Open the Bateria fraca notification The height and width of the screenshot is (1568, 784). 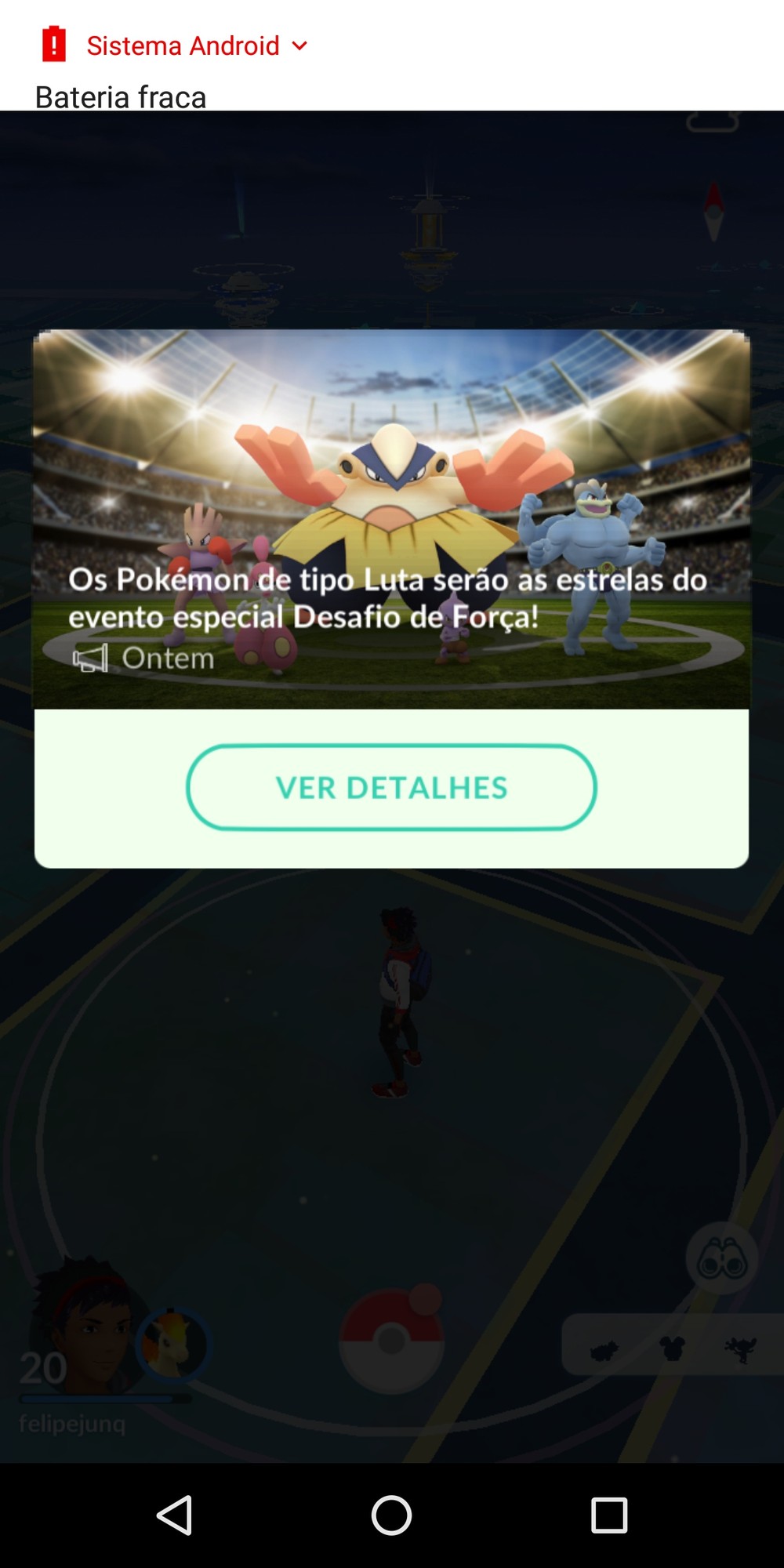tap(121, 97)
